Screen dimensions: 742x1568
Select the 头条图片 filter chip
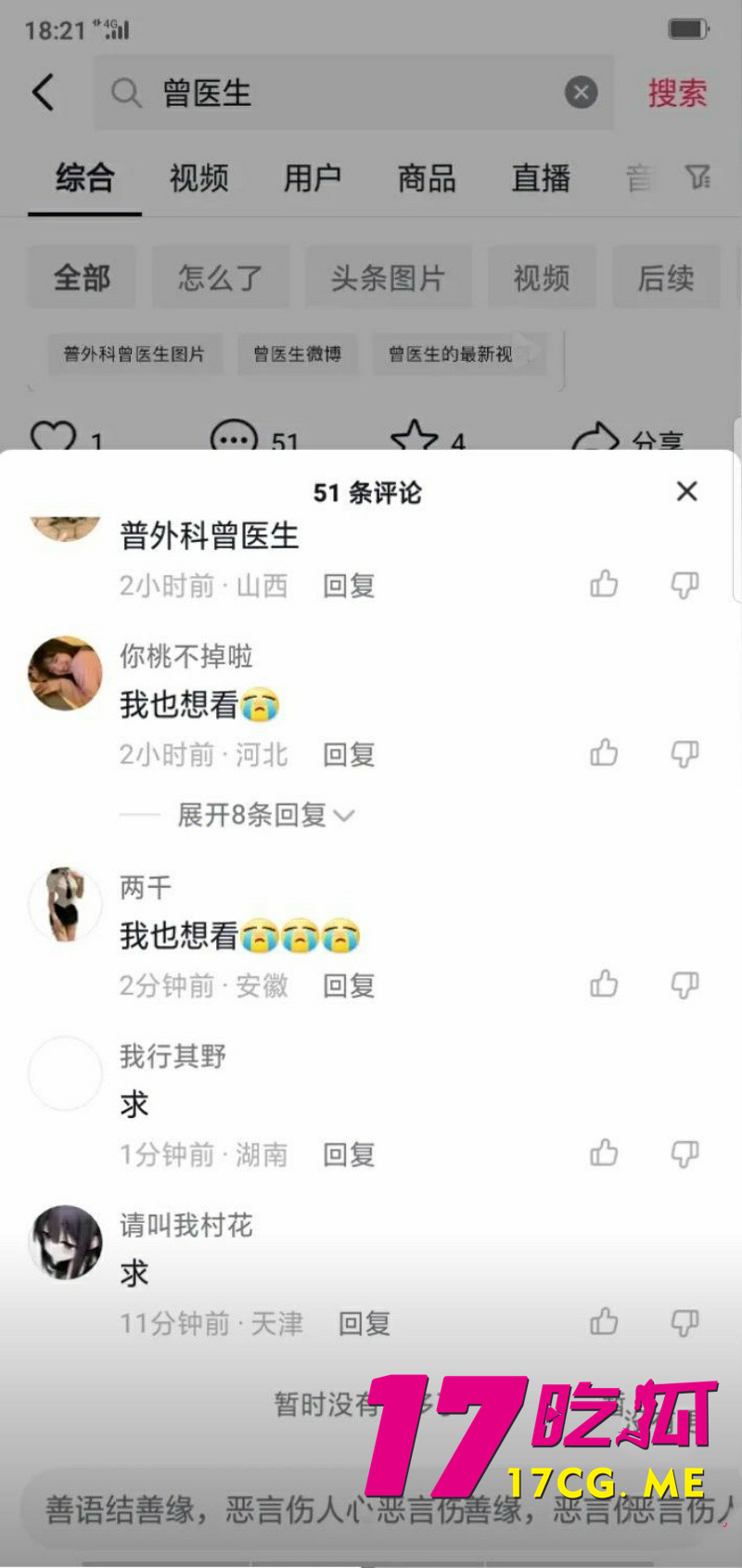click(388, 276)
